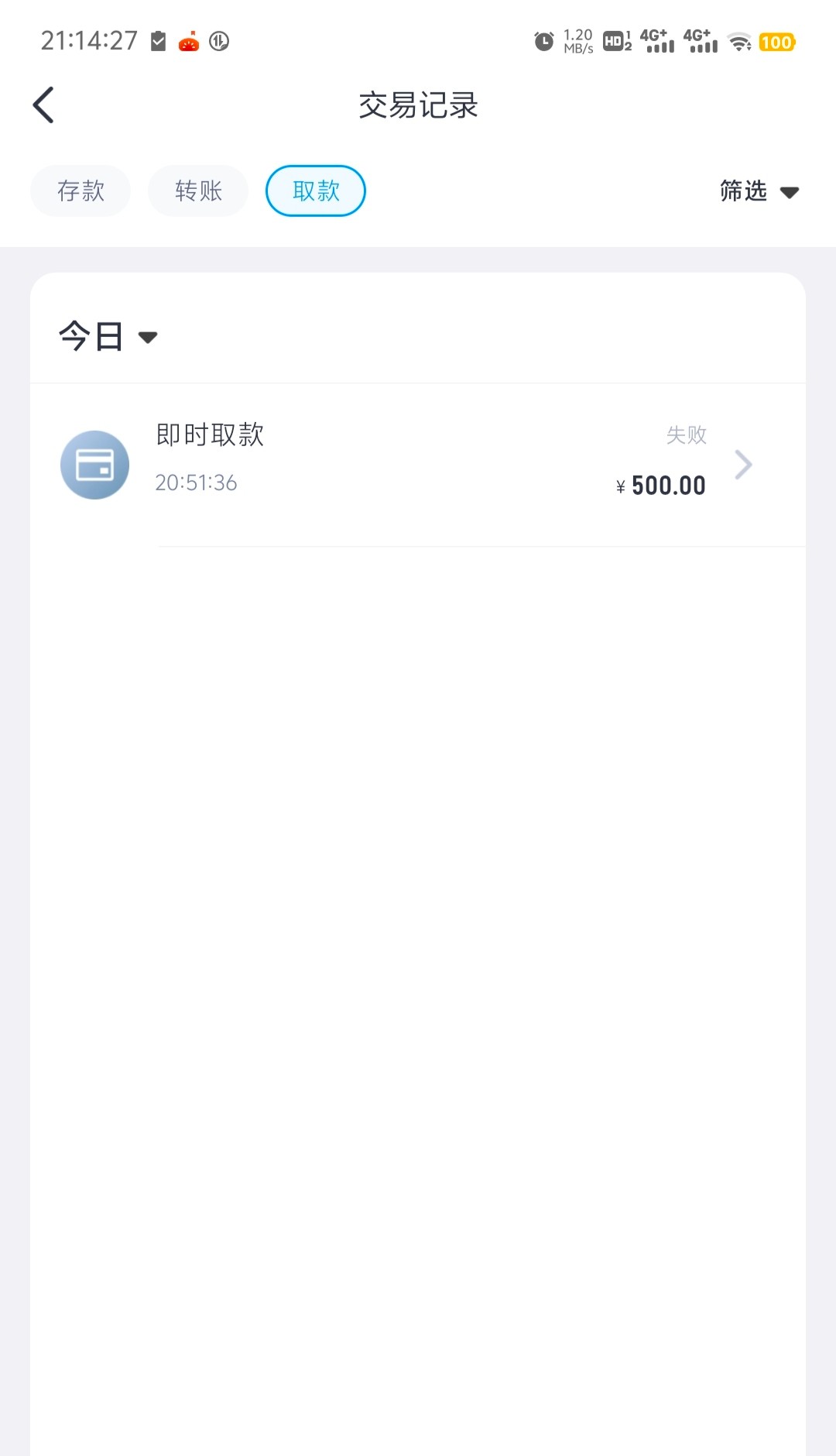Open the failed 即时取款 ¥500.00 record
The height and width of the screenshot is (1456, 836).
pyautogui.click(x=418, y=465)
